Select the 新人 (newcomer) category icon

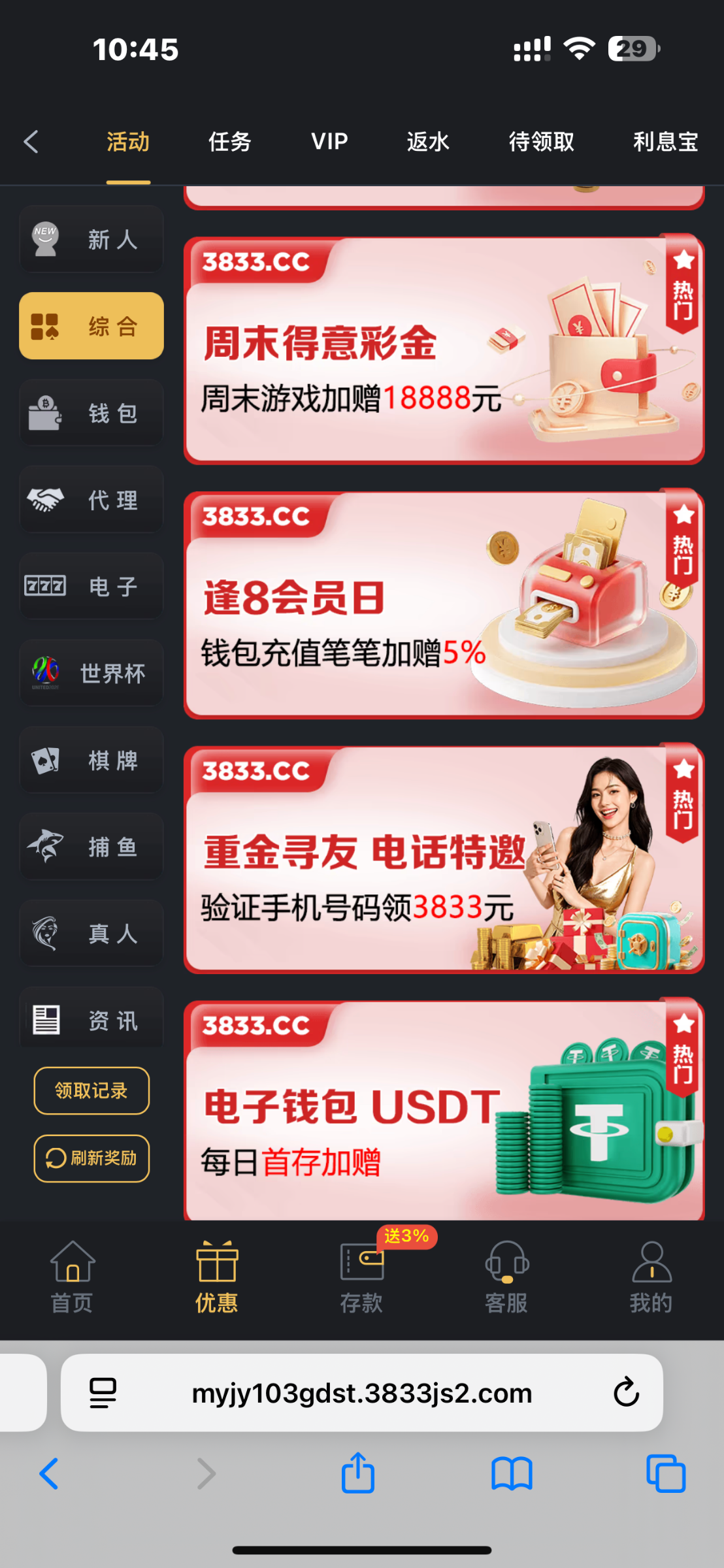pyautogui.click(x=91, y=239)
